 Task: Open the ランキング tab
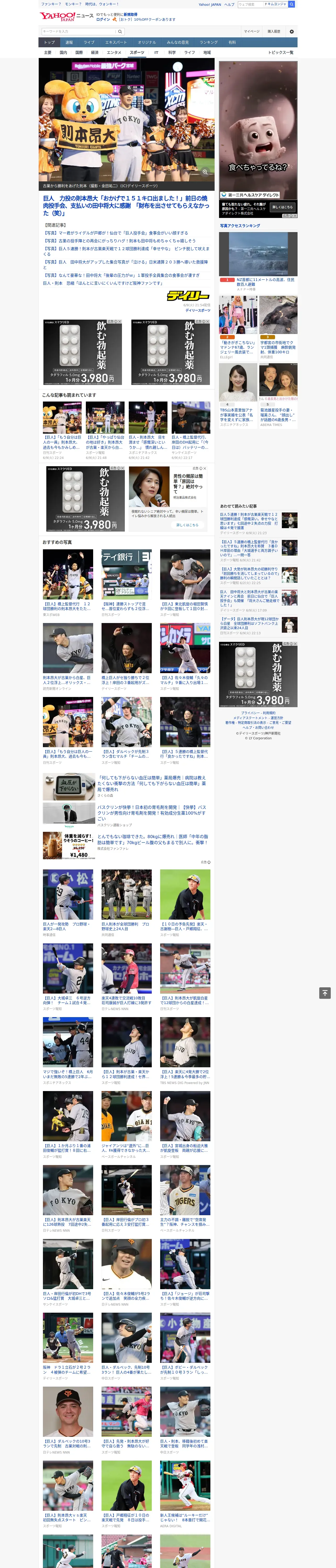(x=209, y=43)
